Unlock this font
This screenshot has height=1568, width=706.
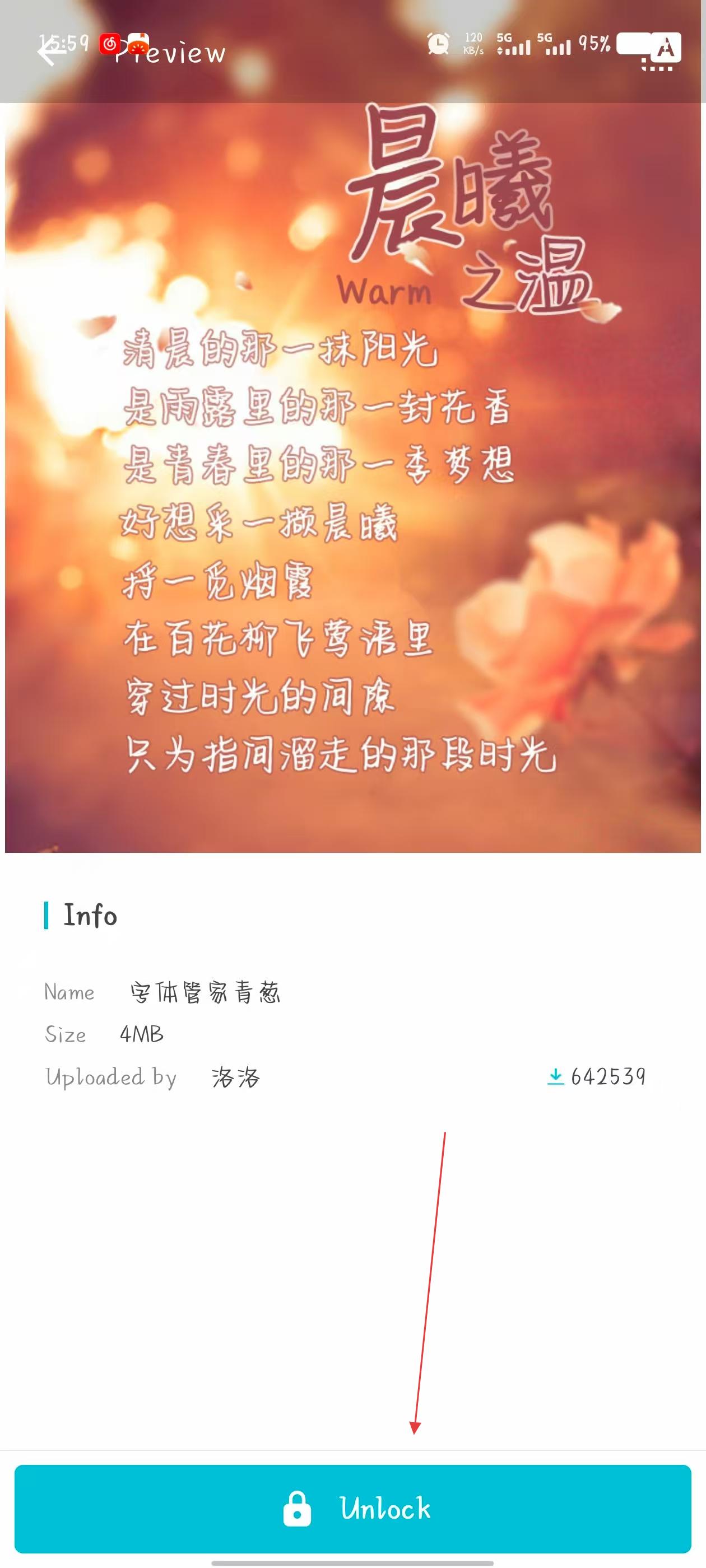coord(352,1508)
